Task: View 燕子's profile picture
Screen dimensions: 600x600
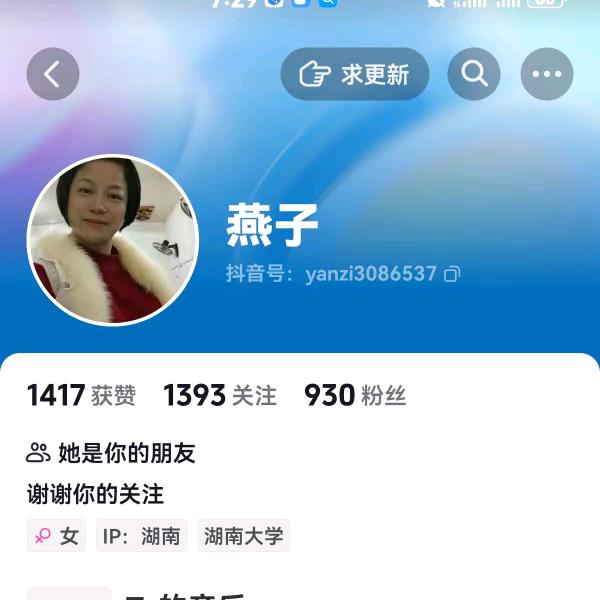Action: (113, 240)
